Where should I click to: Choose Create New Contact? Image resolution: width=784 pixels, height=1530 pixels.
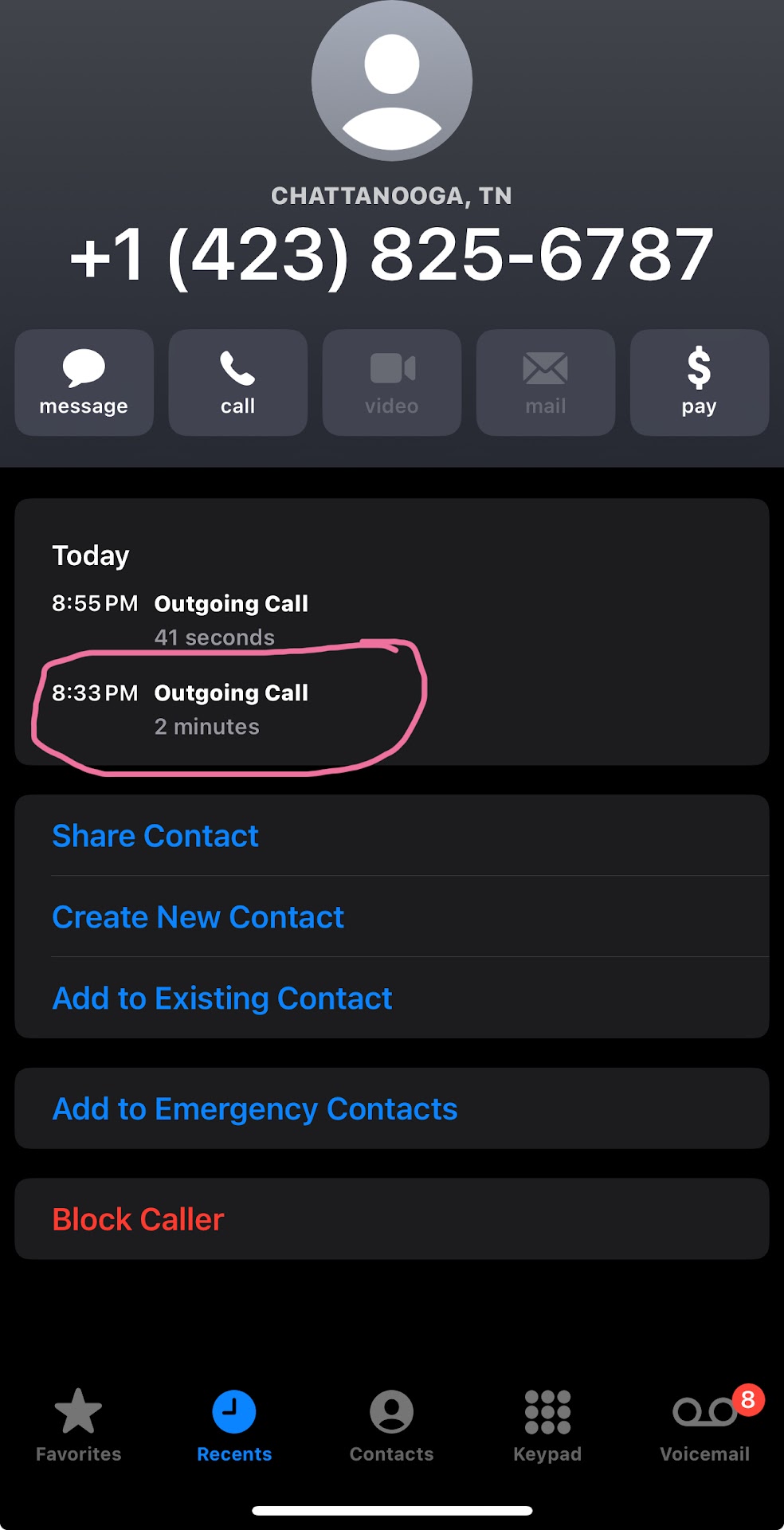tap(198, 917)
